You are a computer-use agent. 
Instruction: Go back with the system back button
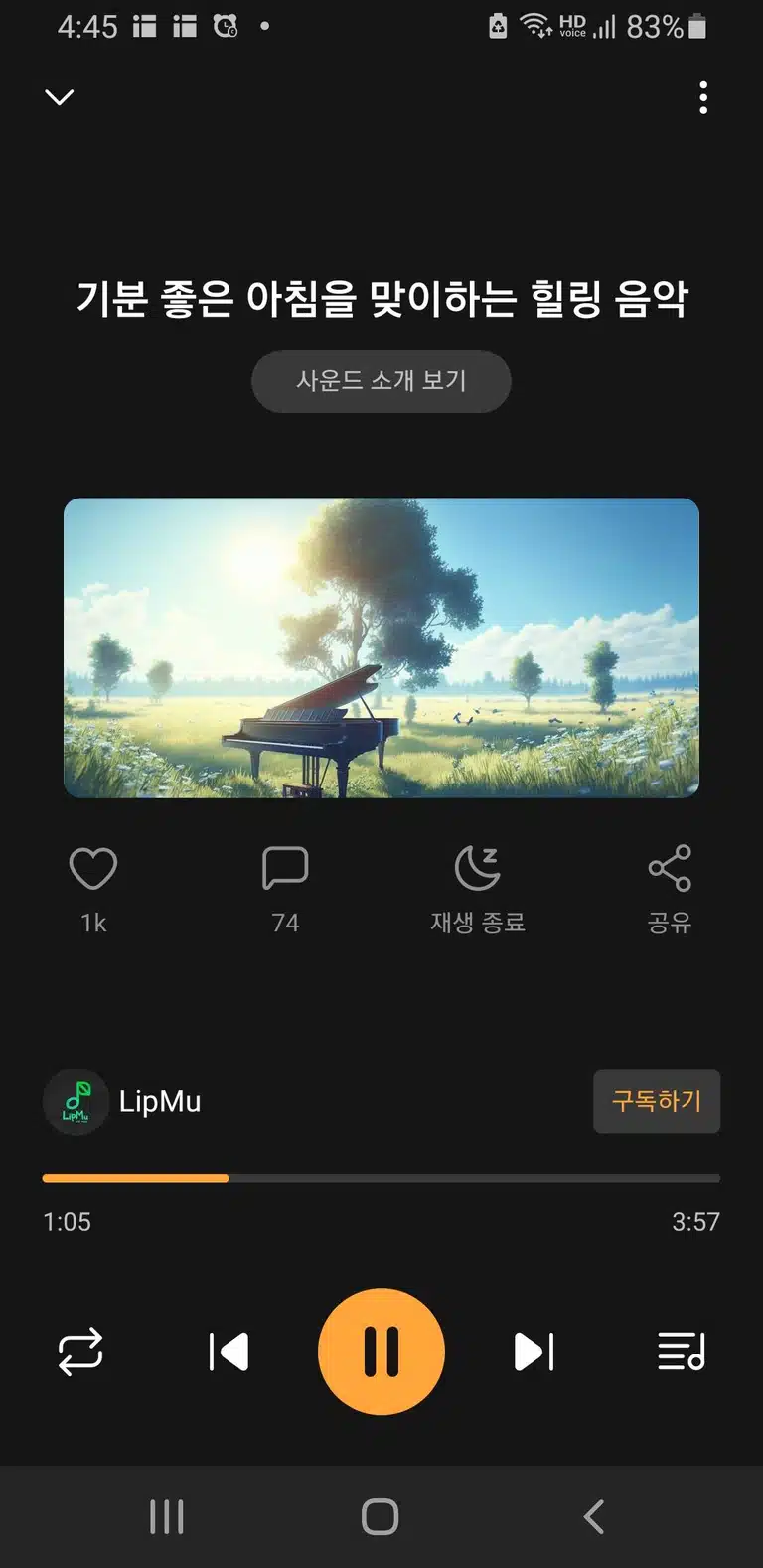(x=594, y=1516)
